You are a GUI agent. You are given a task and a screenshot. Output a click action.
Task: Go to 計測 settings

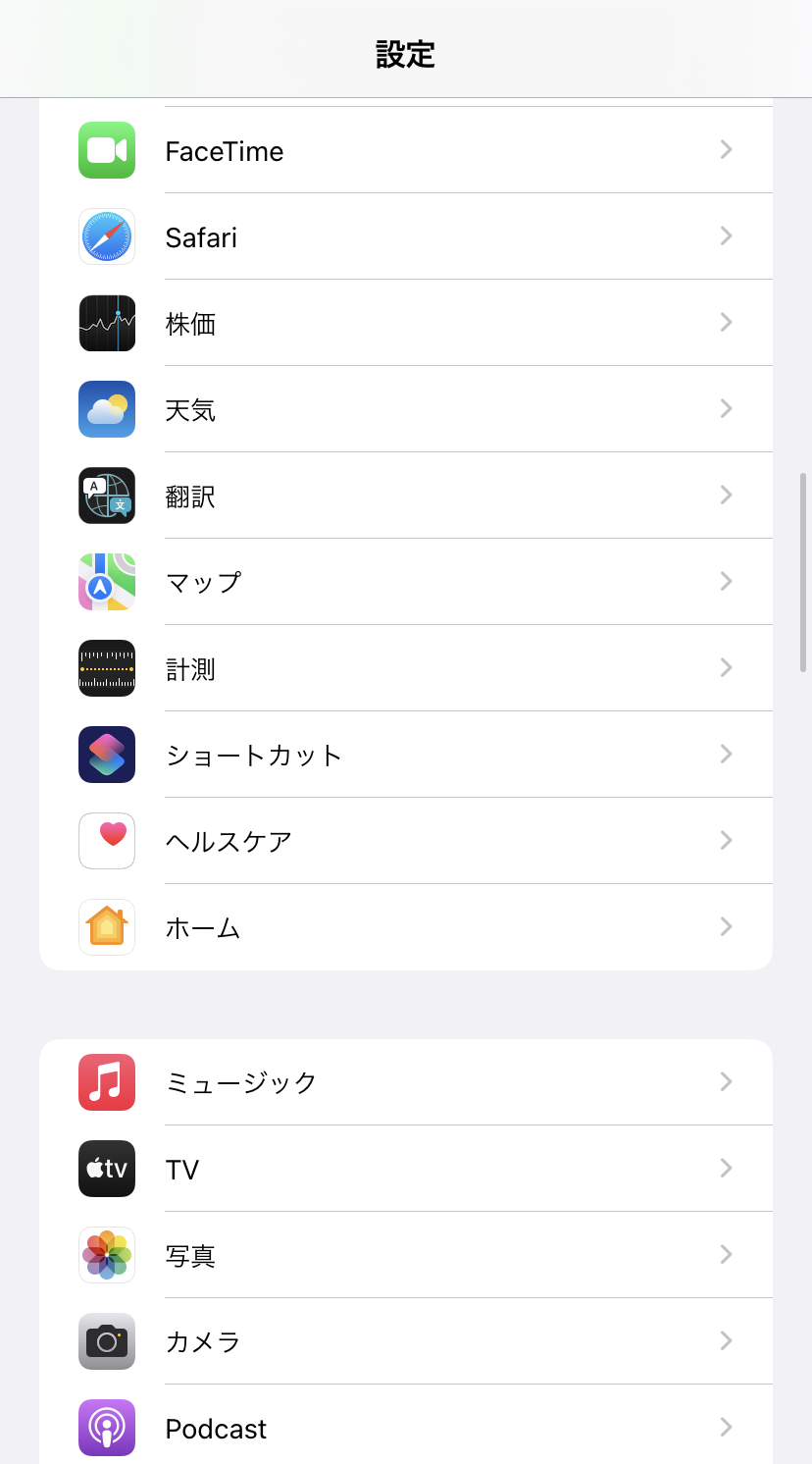406,668
